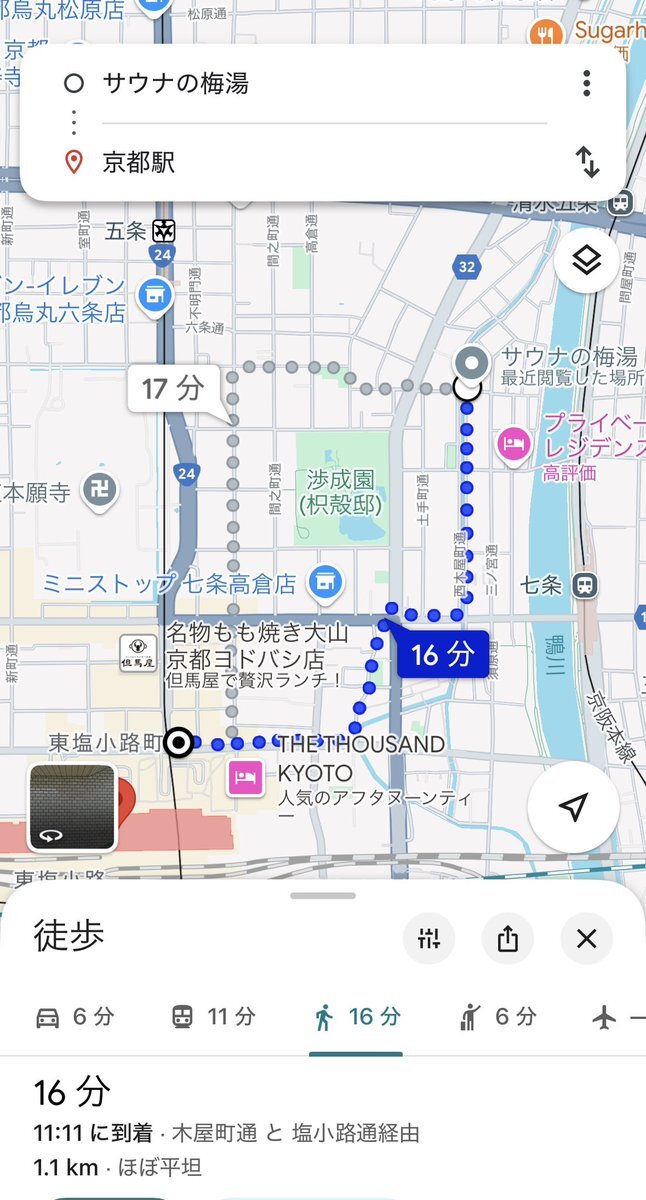Switch to ride-hailing 6分 tab

point(498,1017)
